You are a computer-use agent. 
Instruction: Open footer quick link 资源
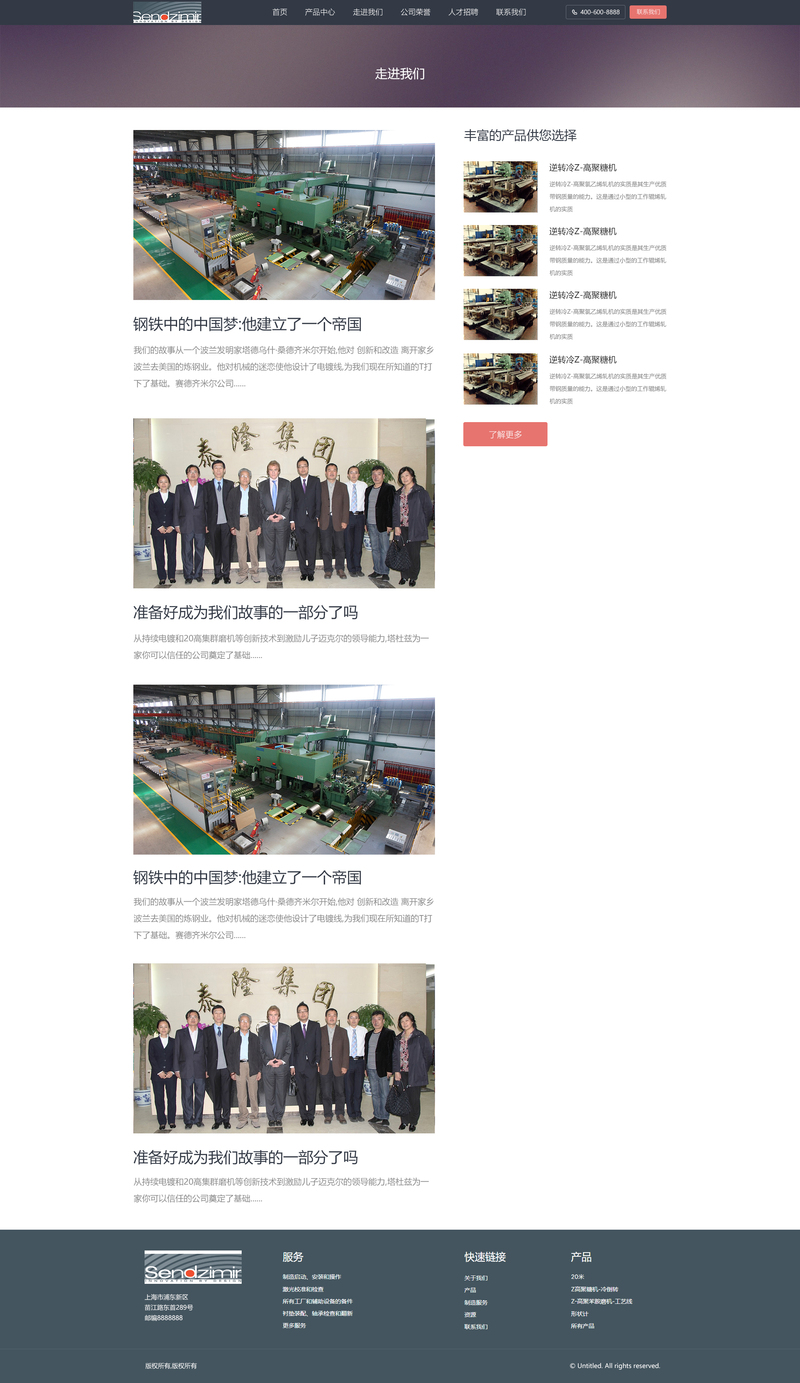[x=470, y=1314]
